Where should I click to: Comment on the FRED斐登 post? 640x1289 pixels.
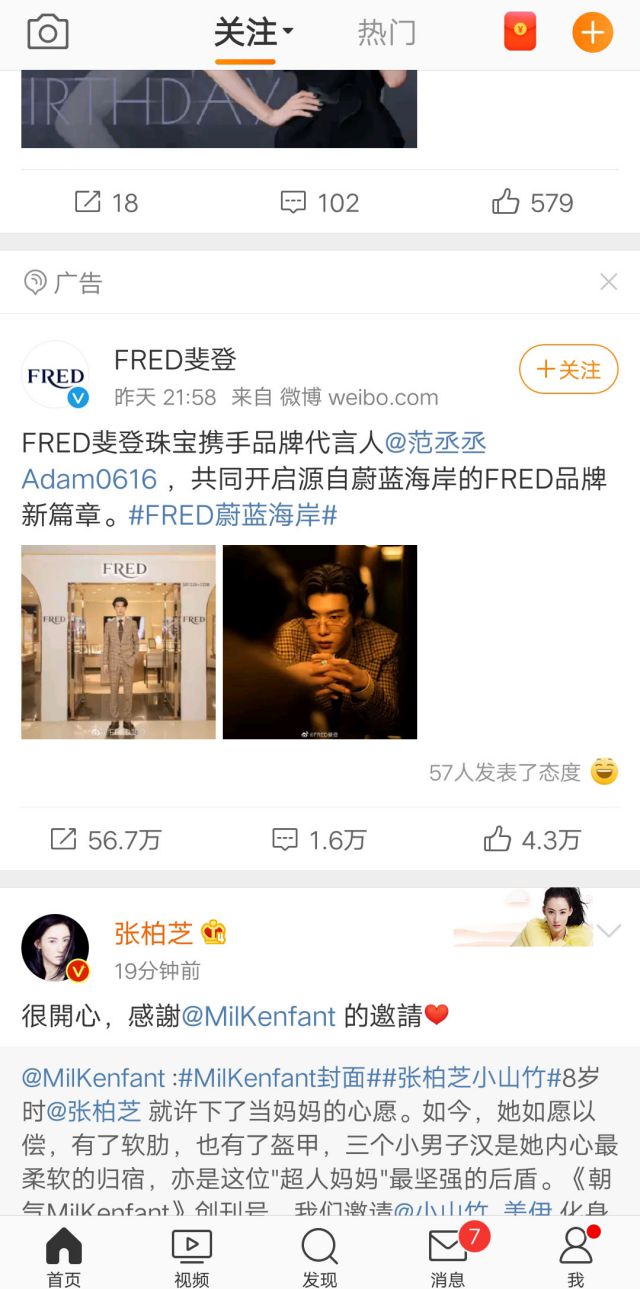[x=318, y=839]
